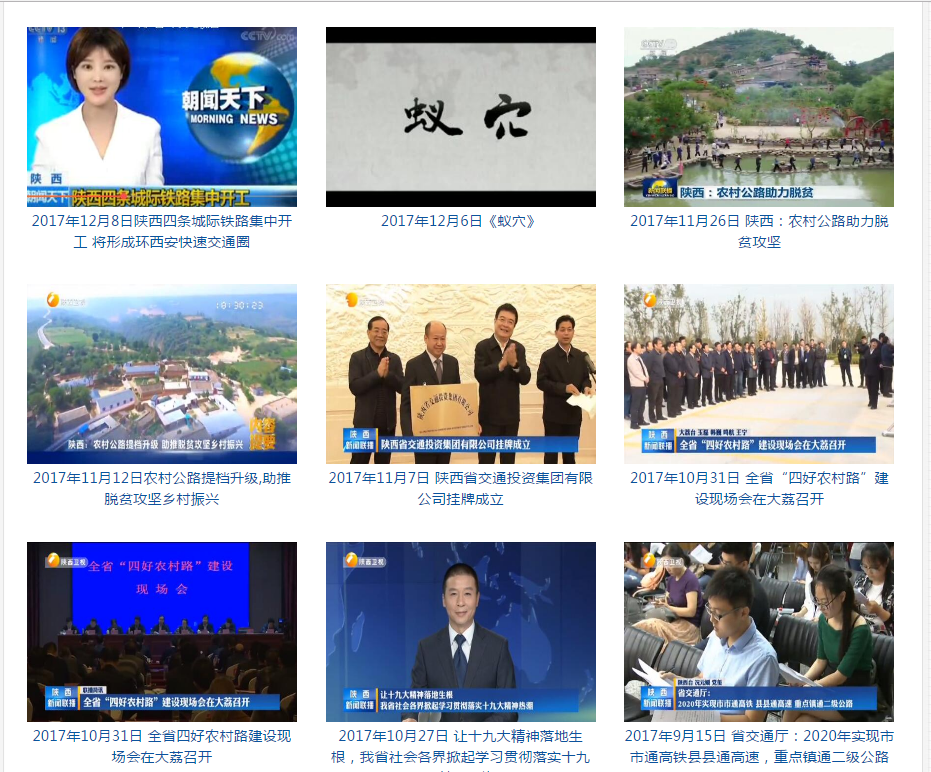The width and height of the screenshot is (931, 772).
Task: Open the 2017年10月27日 十九大精神落地生根 link
Action: 460,746
